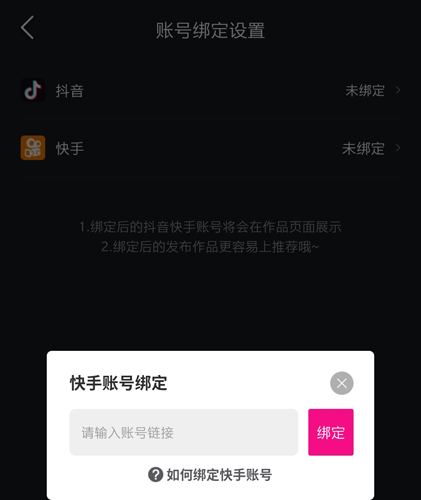Open 如何绑定快手账号 help link

[210, 475]
